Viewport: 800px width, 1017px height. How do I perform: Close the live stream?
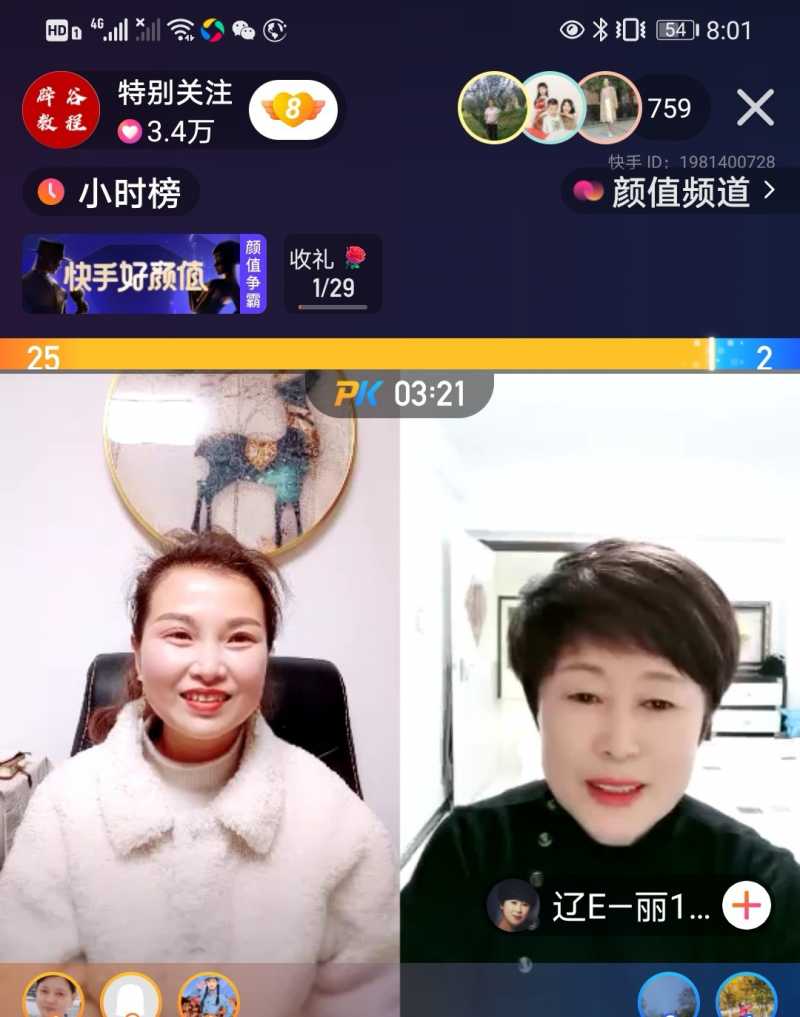755,108
